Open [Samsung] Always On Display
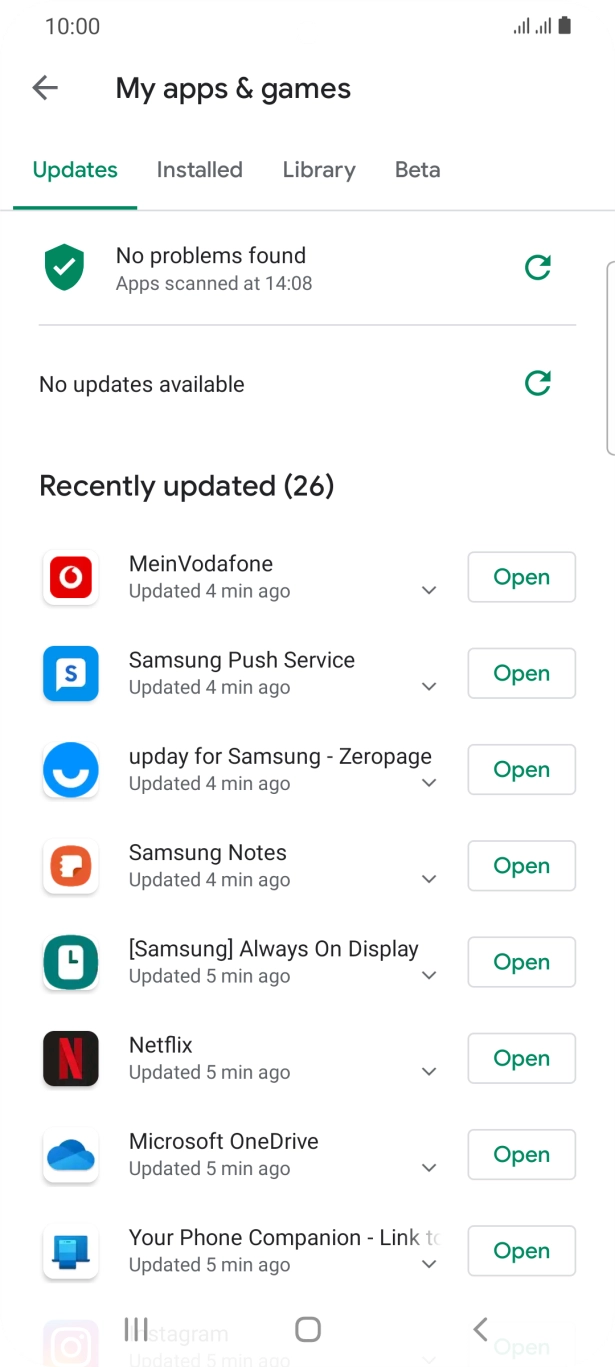This screenshot has height=1367, width=615. click(521, 962)
